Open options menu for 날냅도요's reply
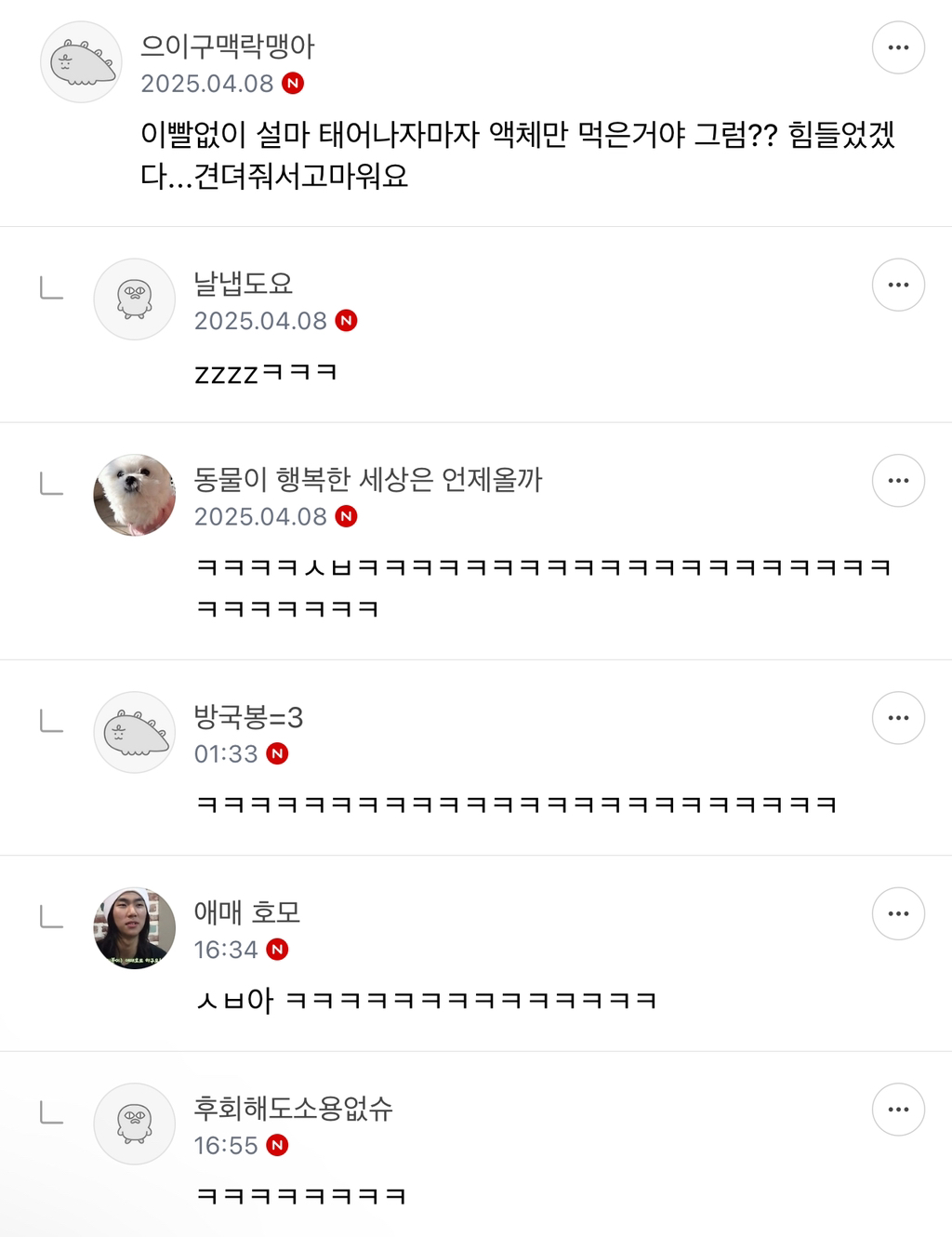This screenshot has width=952, height=1237. point(898,285)
